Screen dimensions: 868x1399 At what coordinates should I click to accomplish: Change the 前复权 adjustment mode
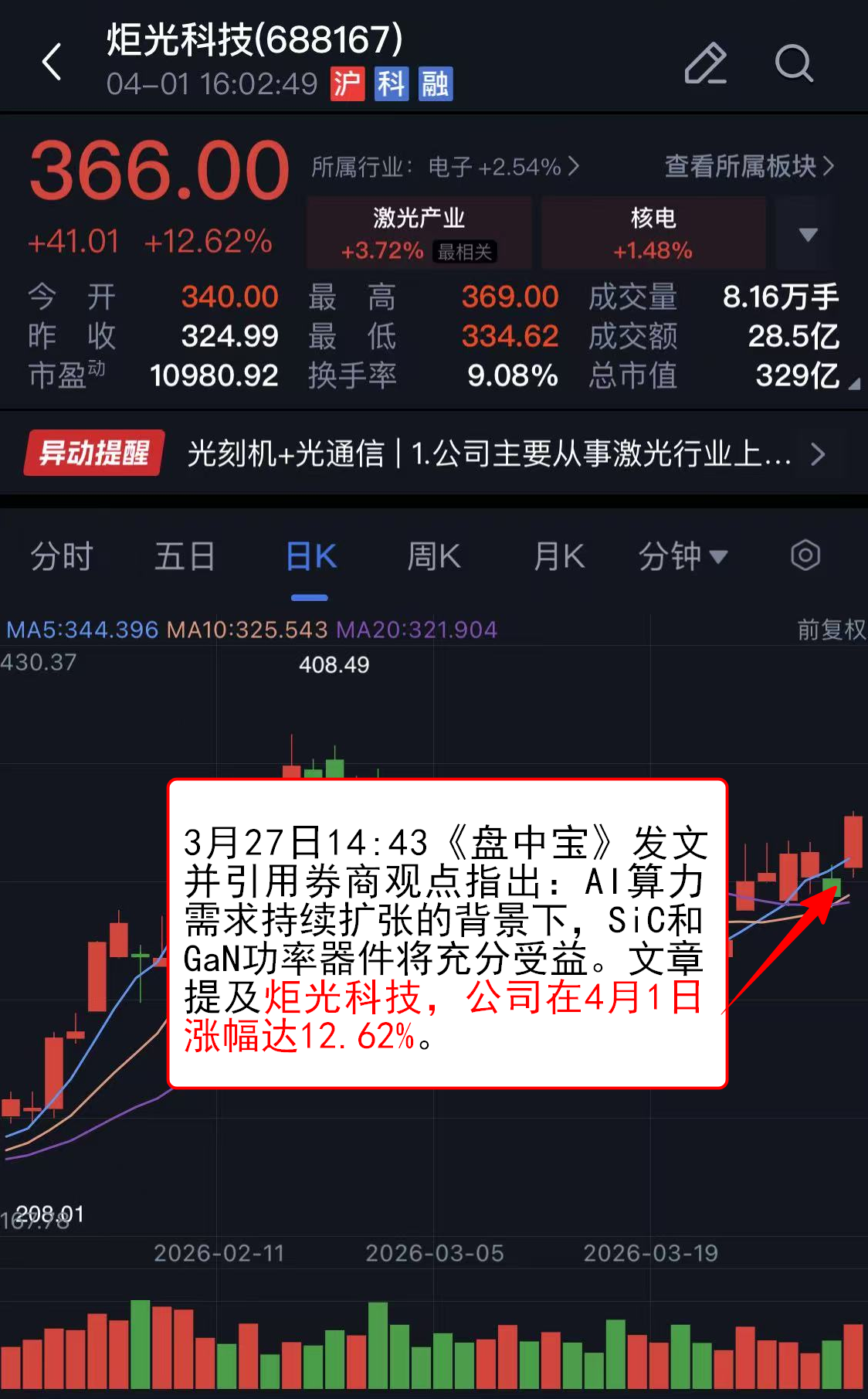point(831,630)
